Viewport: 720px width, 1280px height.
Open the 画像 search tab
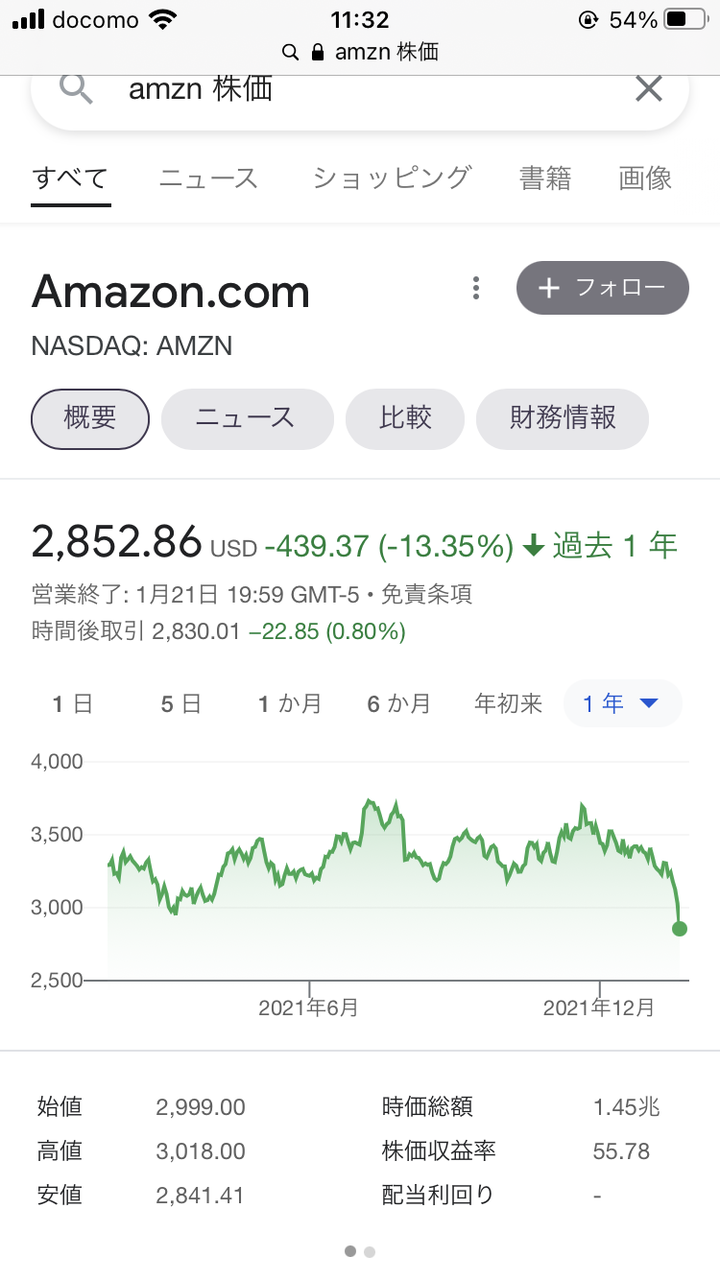pos(645,179)
